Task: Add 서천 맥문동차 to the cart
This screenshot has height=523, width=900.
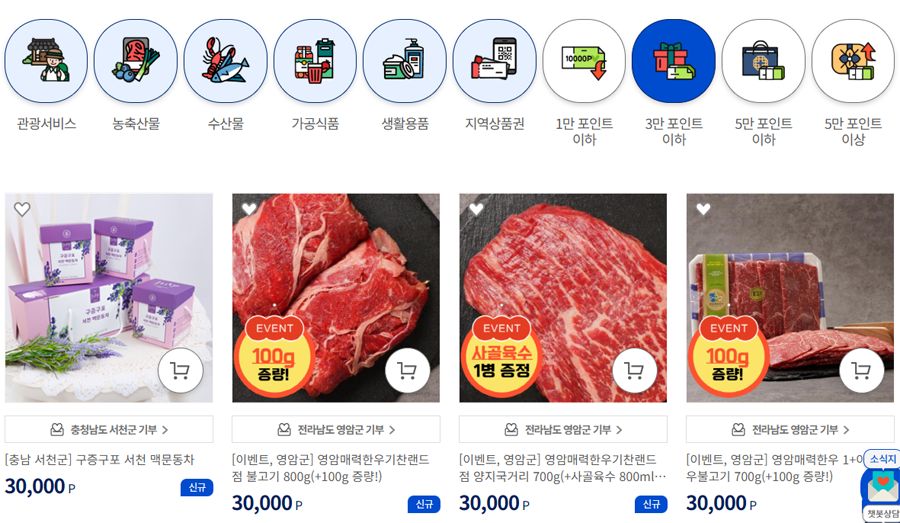Action: 180,371
